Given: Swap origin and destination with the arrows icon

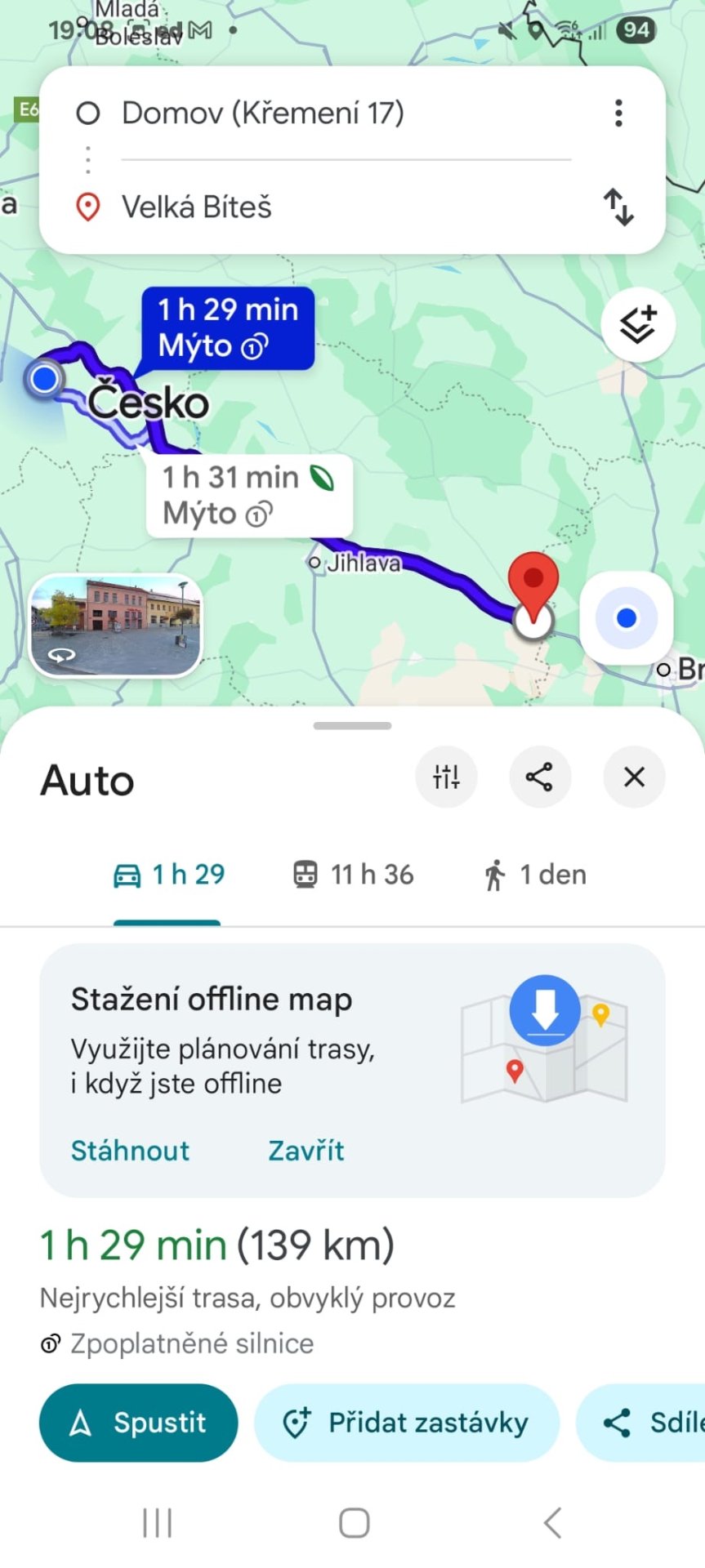Looking at the screenshot, I should (618, 209).
